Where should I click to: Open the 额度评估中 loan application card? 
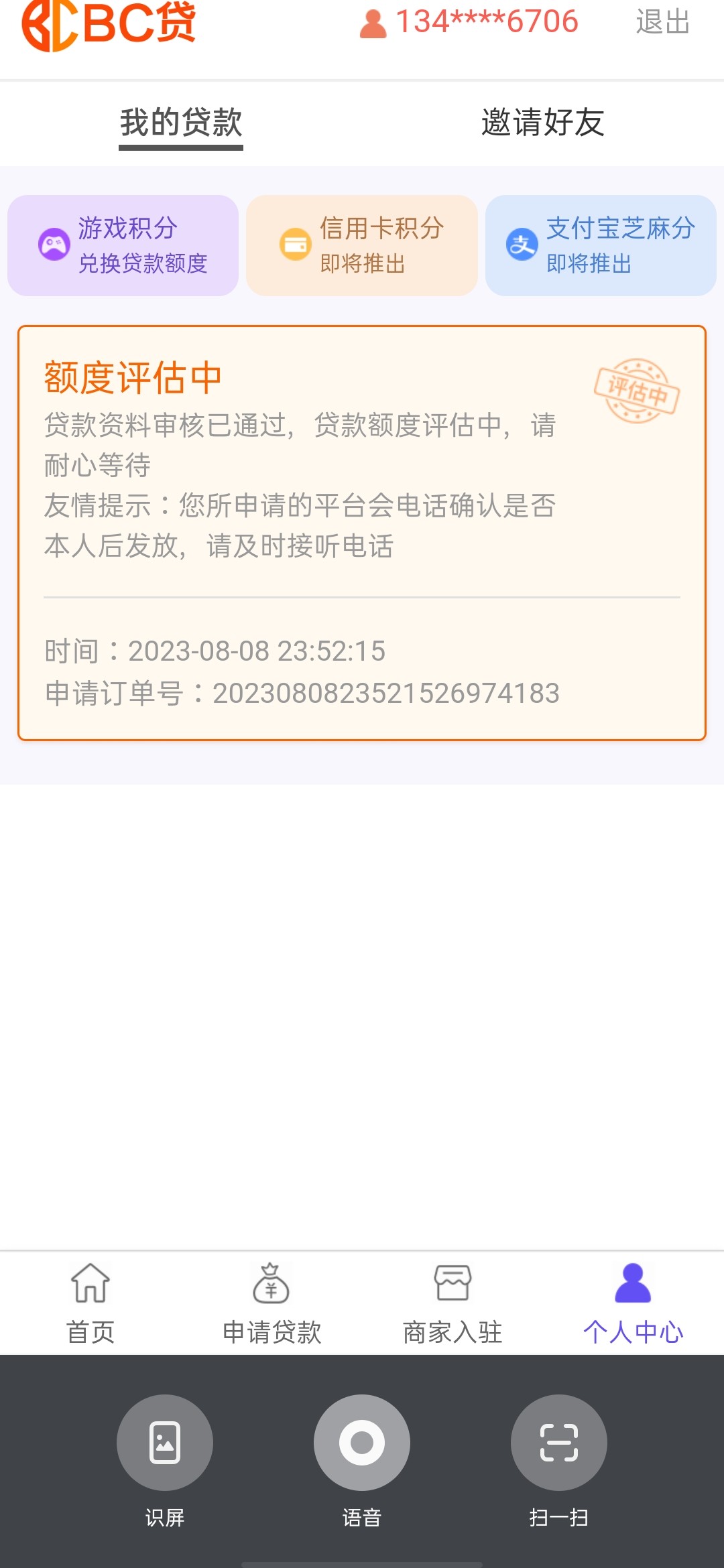pyautogui.click(x=362, y=533)
